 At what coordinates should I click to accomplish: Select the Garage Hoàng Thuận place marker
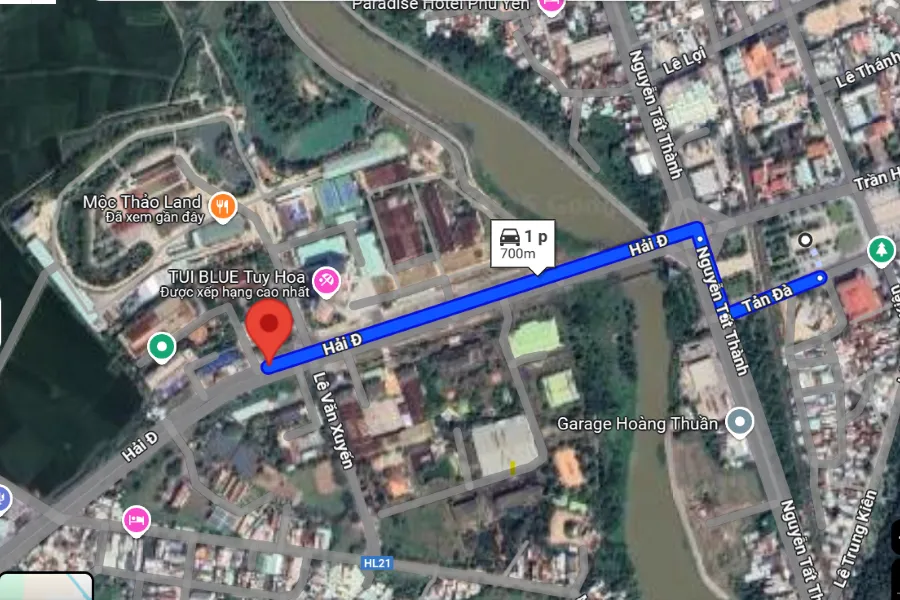coord(739,422)
